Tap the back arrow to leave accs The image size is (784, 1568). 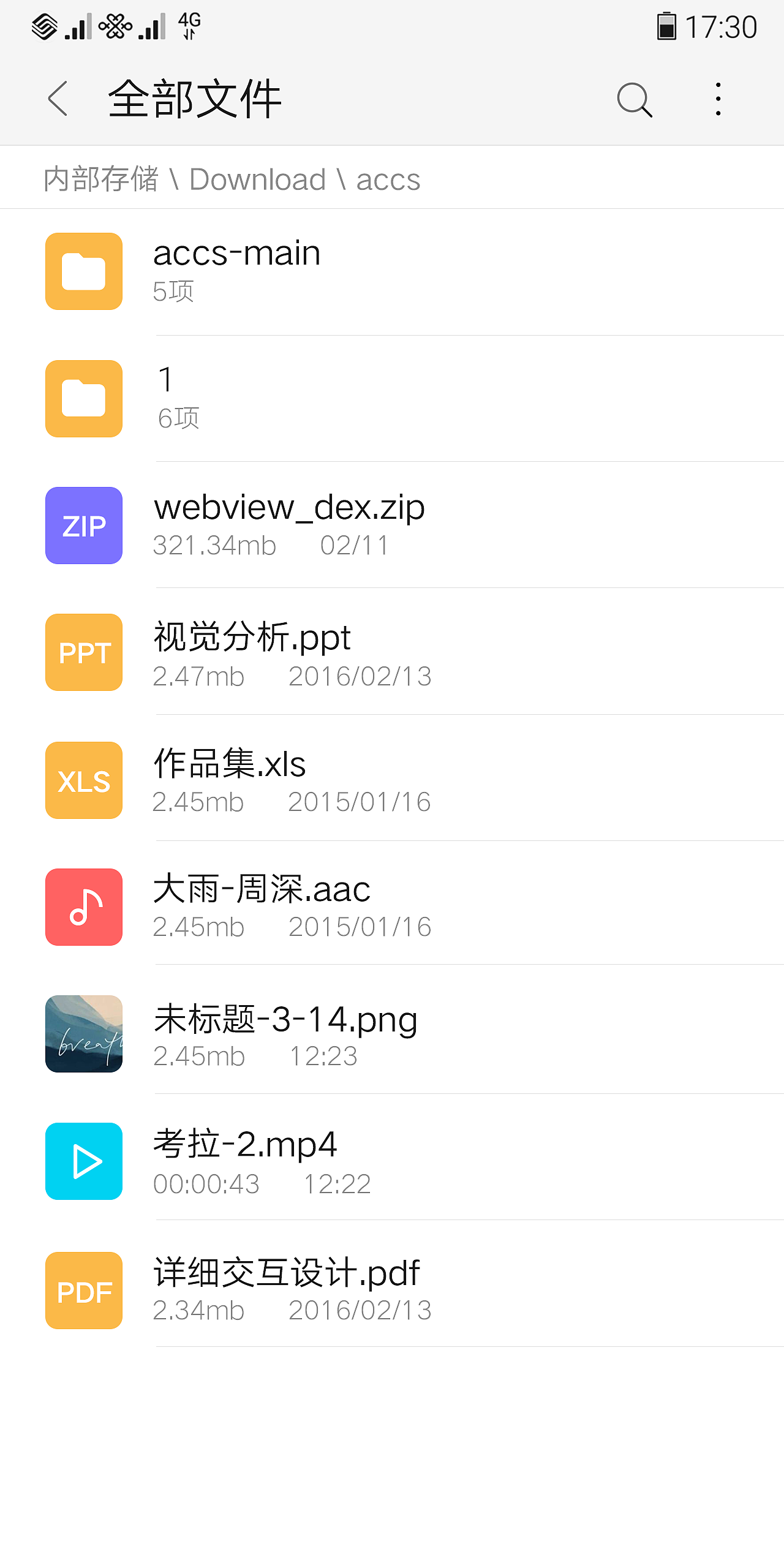[57, 99]
